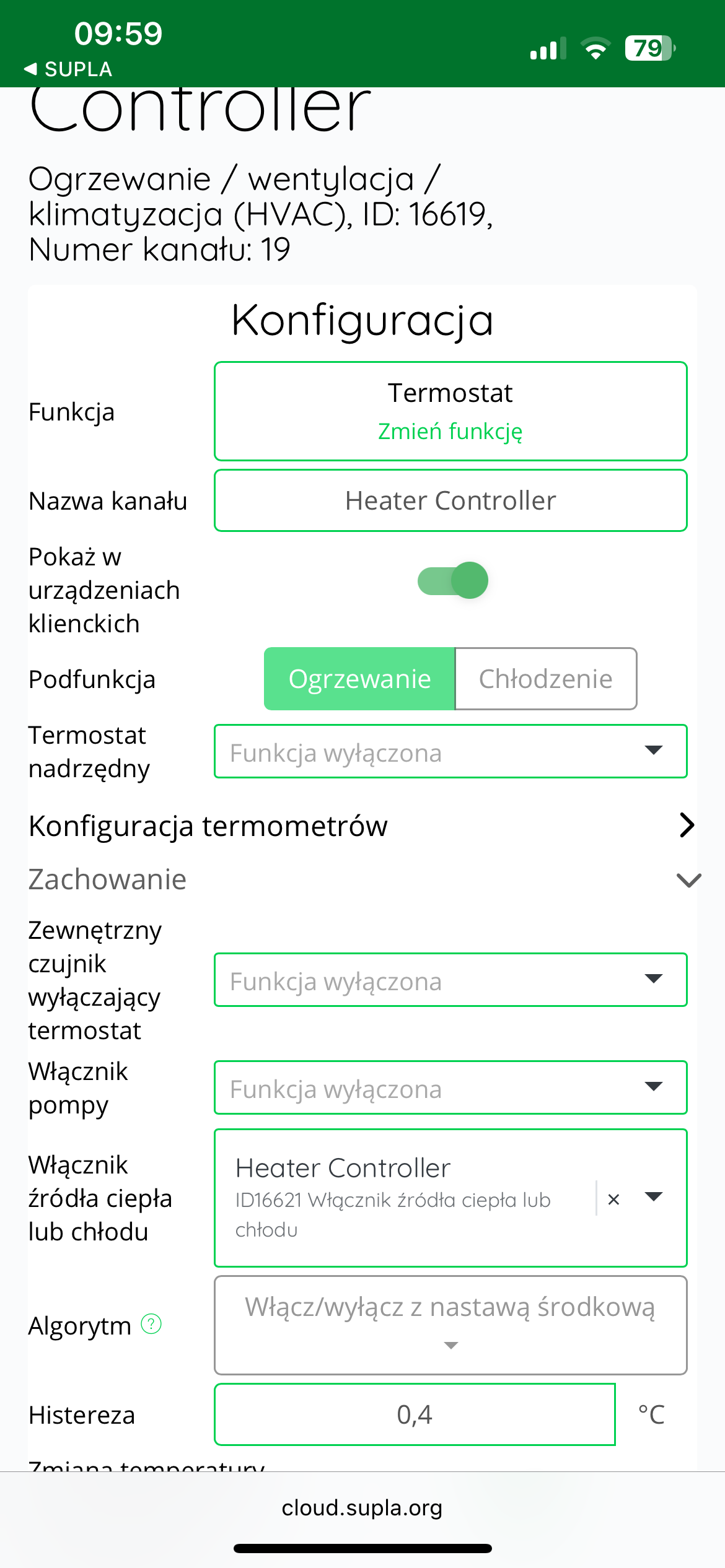Edit the Nazwa kanału field
This screenshot has width=725, height=1568.
point(450,500)
